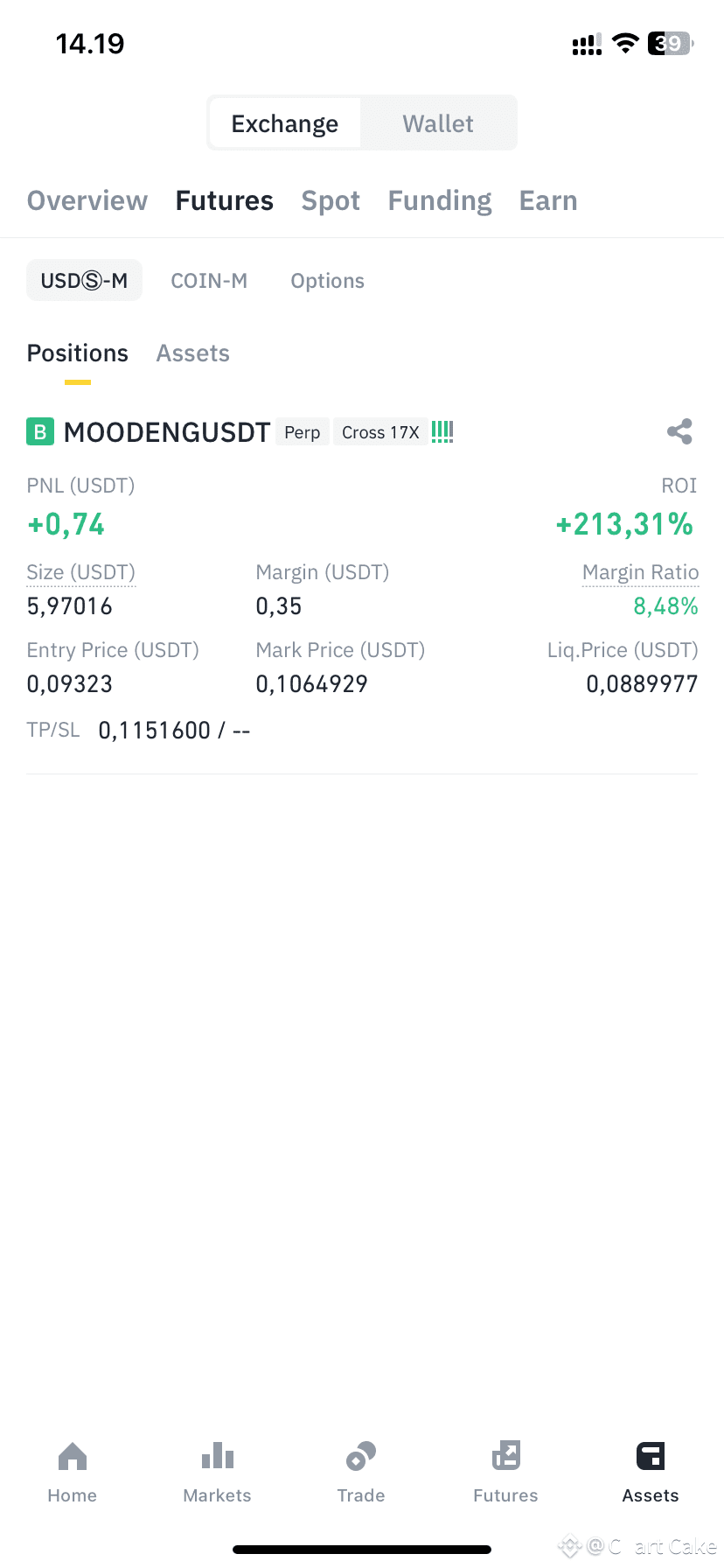Open the Size (USDT) unit selector
Screen dimensions: 724x1568
tap(80, 571)
